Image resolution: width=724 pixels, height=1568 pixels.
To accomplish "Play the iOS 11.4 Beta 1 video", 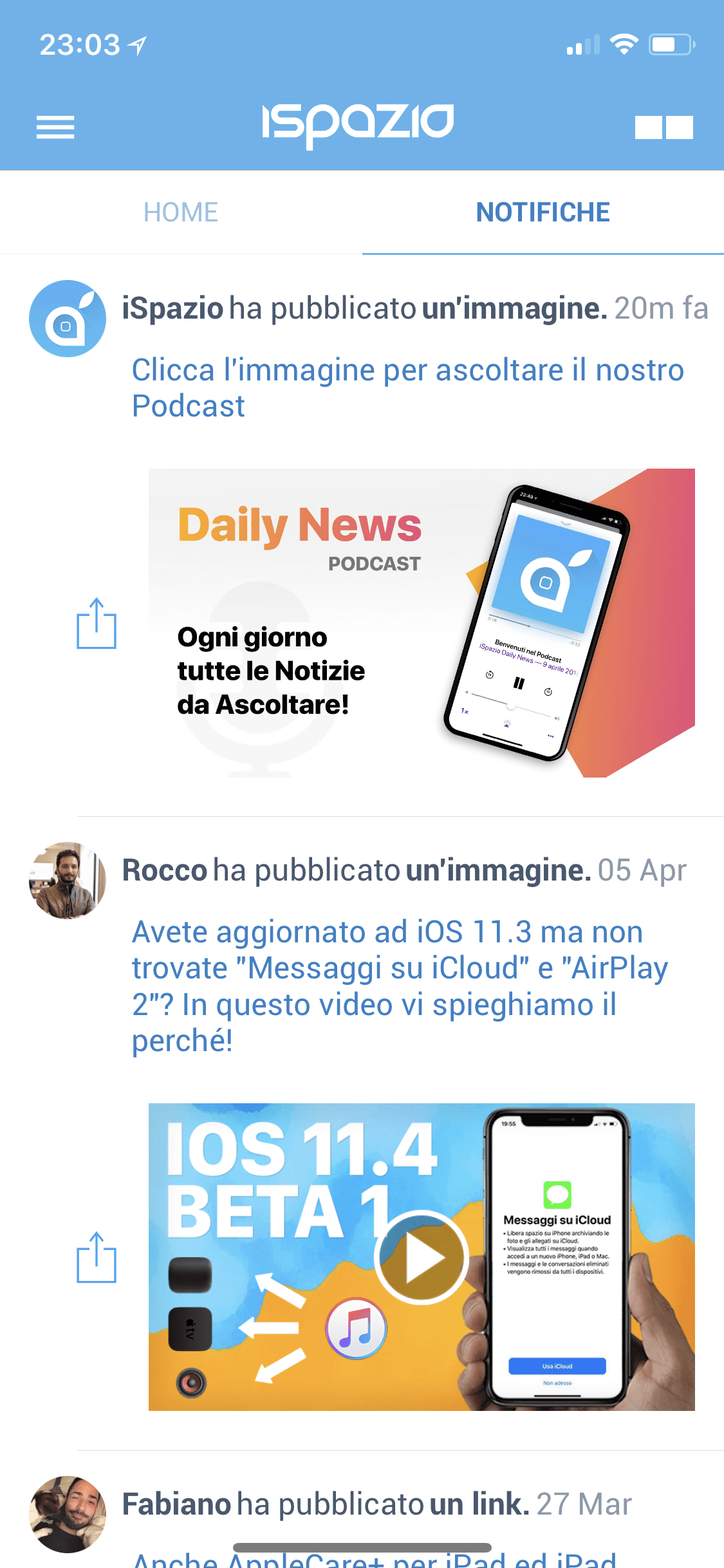I will pyautogui.click(x=422, y=1257).
